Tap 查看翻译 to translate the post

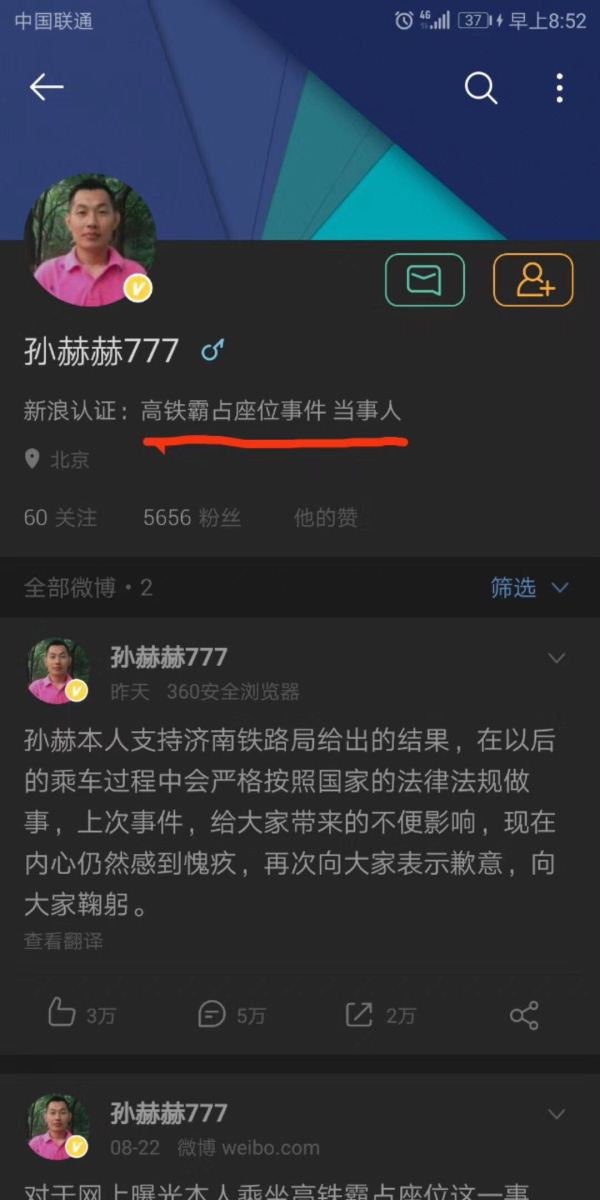(x=63, y=941)
